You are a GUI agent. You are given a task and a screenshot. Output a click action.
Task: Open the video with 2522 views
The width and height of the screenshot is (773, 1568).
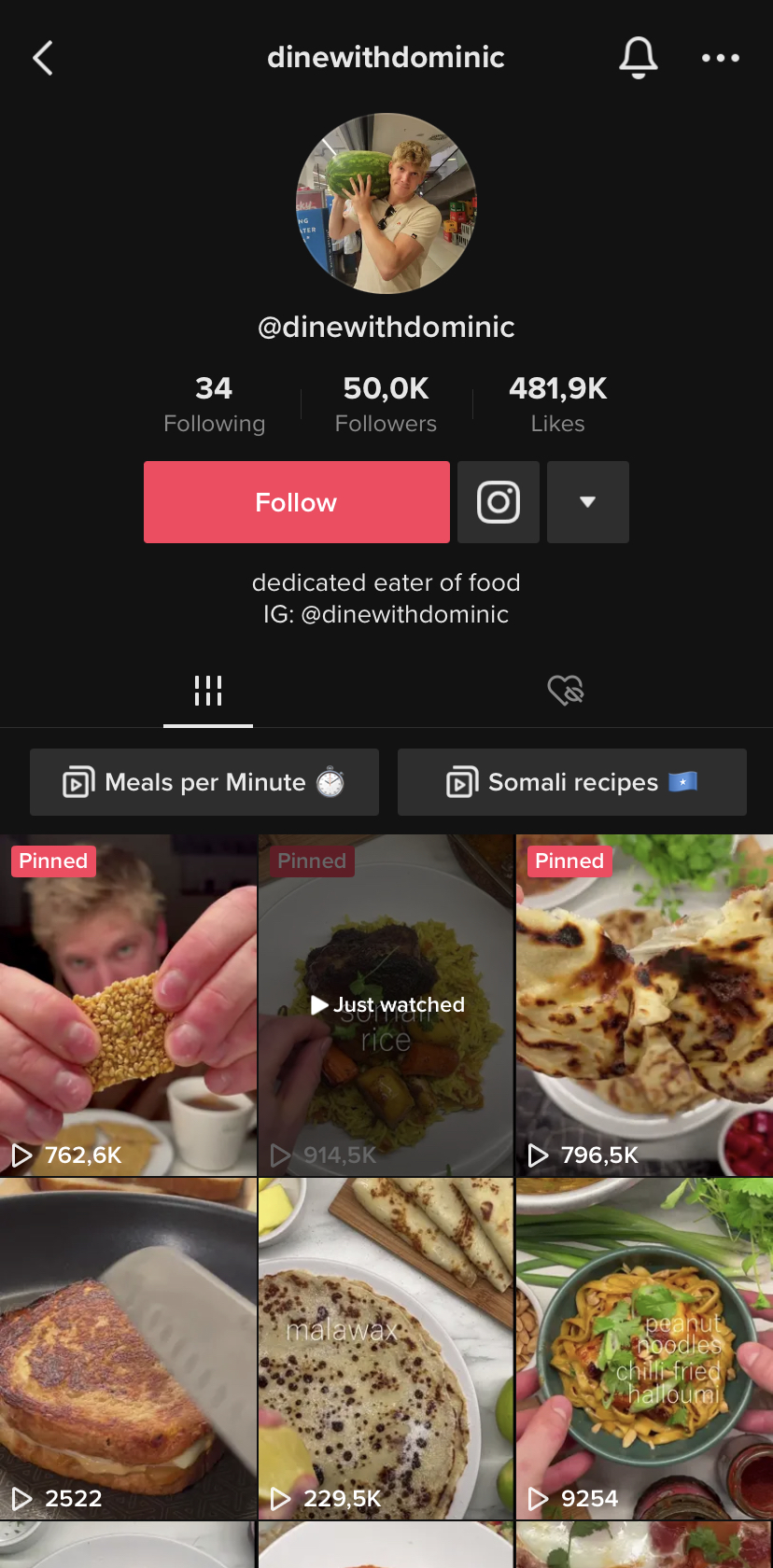[128, 1348]
